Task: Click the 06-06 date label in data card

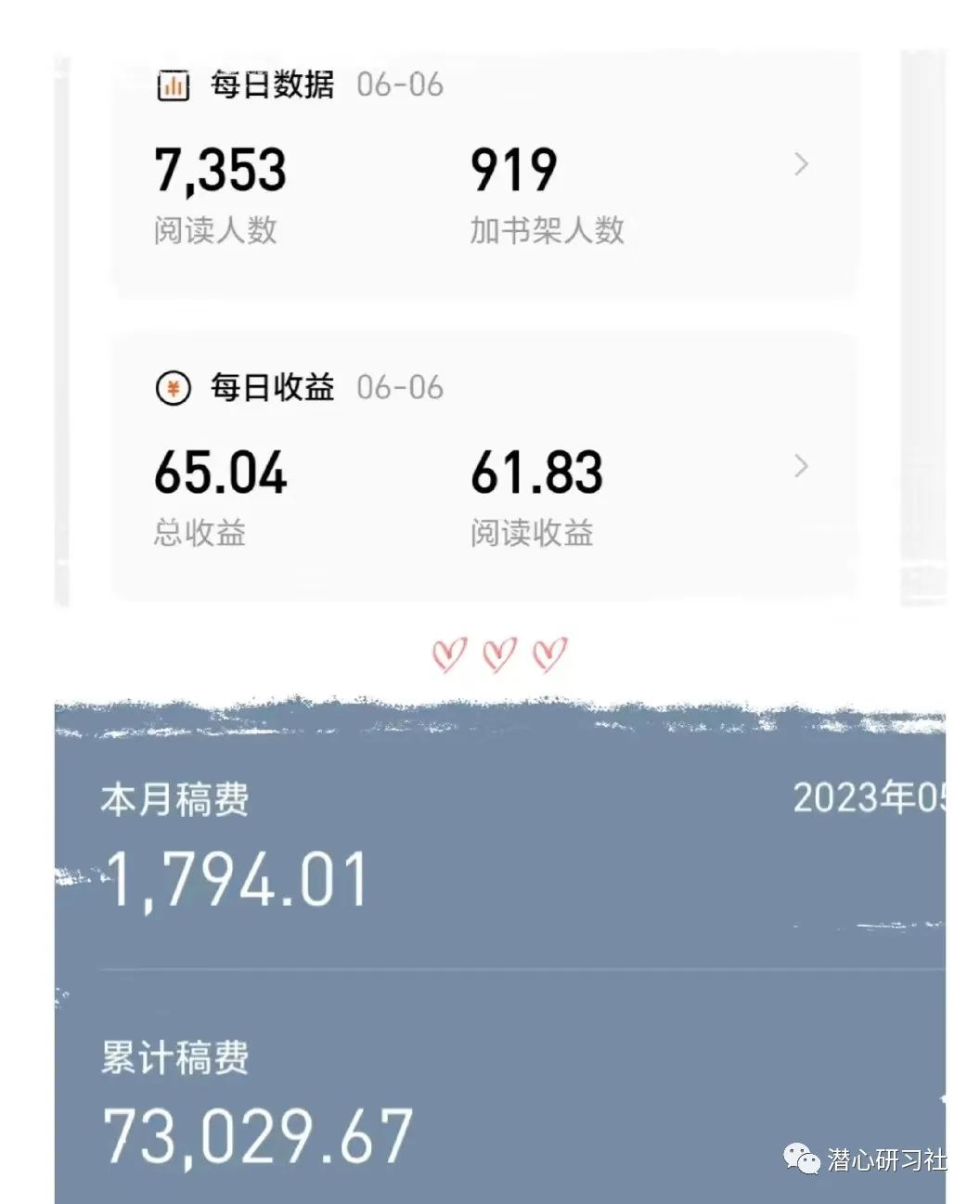Action: click(x=401, y=85)
